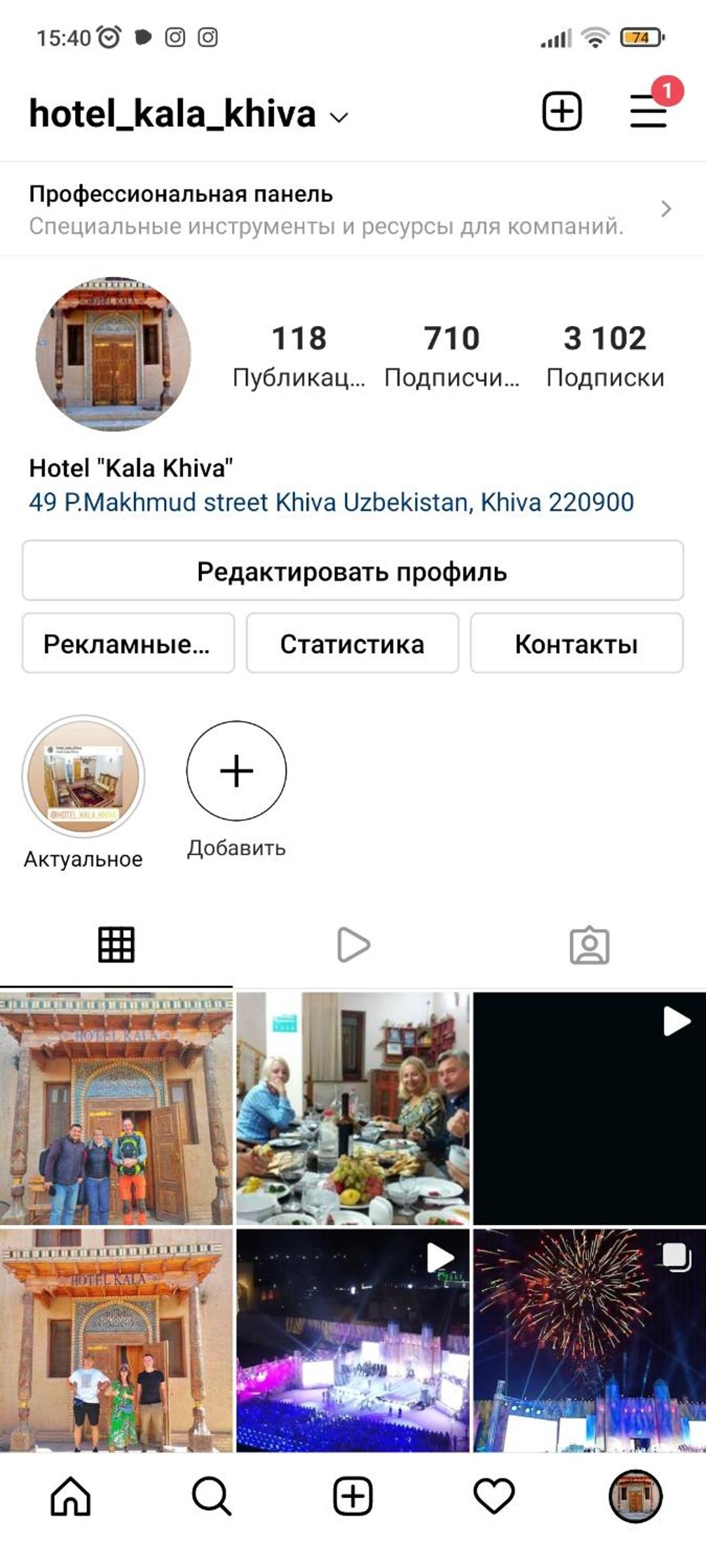The image size is (706, 1568).
Task: Open the create new post plus icon
Action: [x=562, y=111]
